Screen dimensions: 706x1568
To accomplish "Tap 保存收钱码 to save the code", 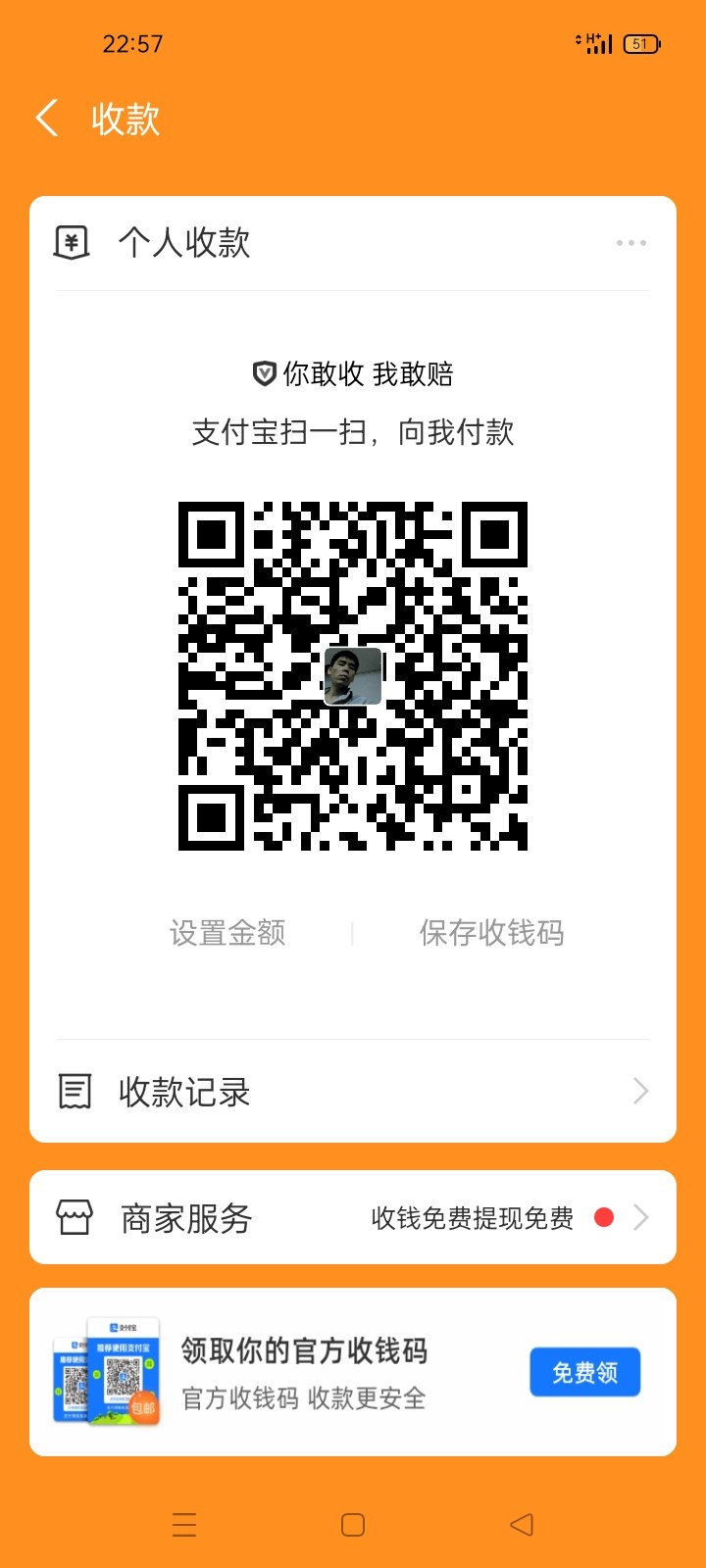I will click(x=492, y=933).
